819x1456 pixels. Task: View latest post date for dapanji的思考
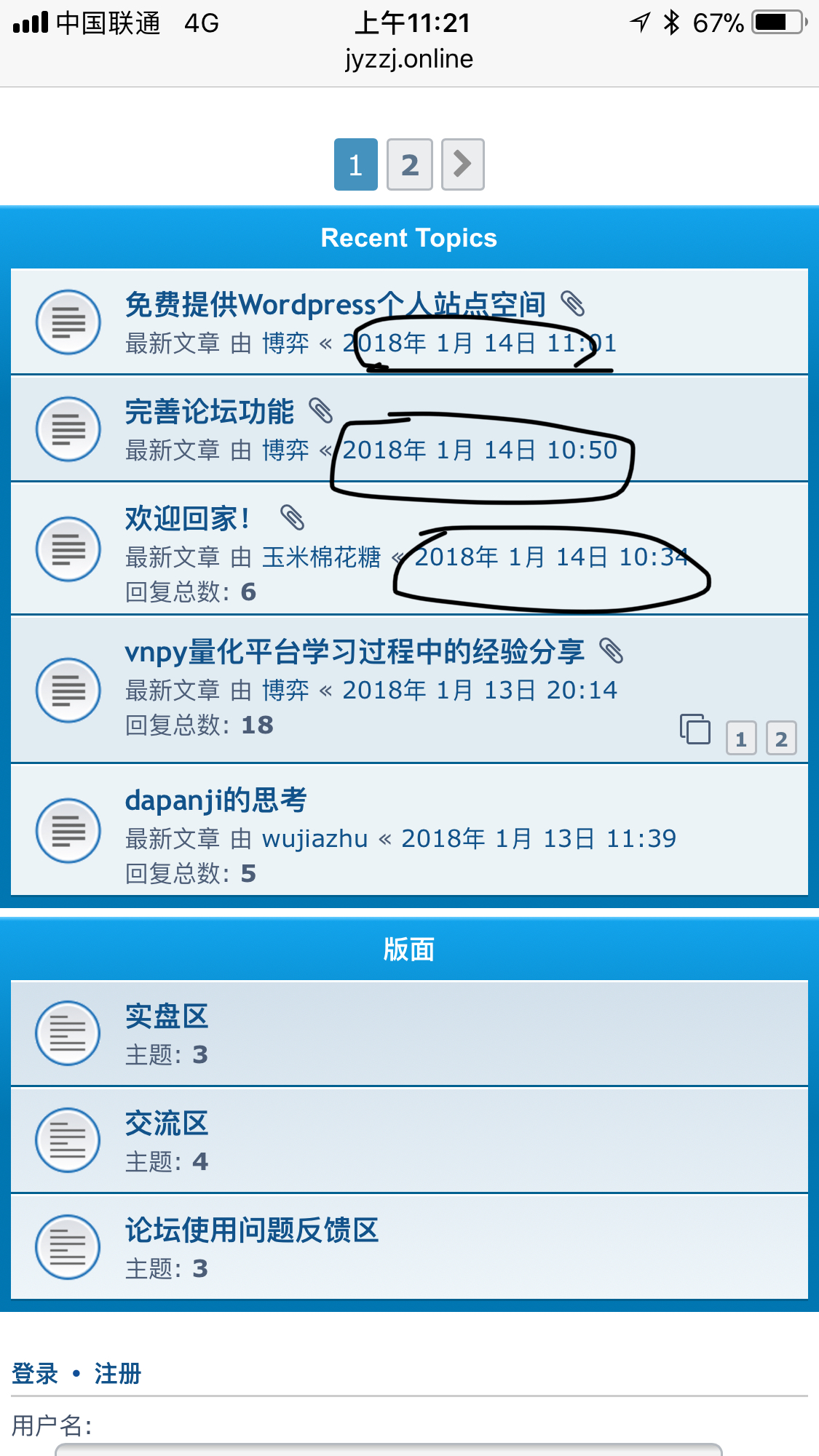pyautogui.click(x=539, y=839)
